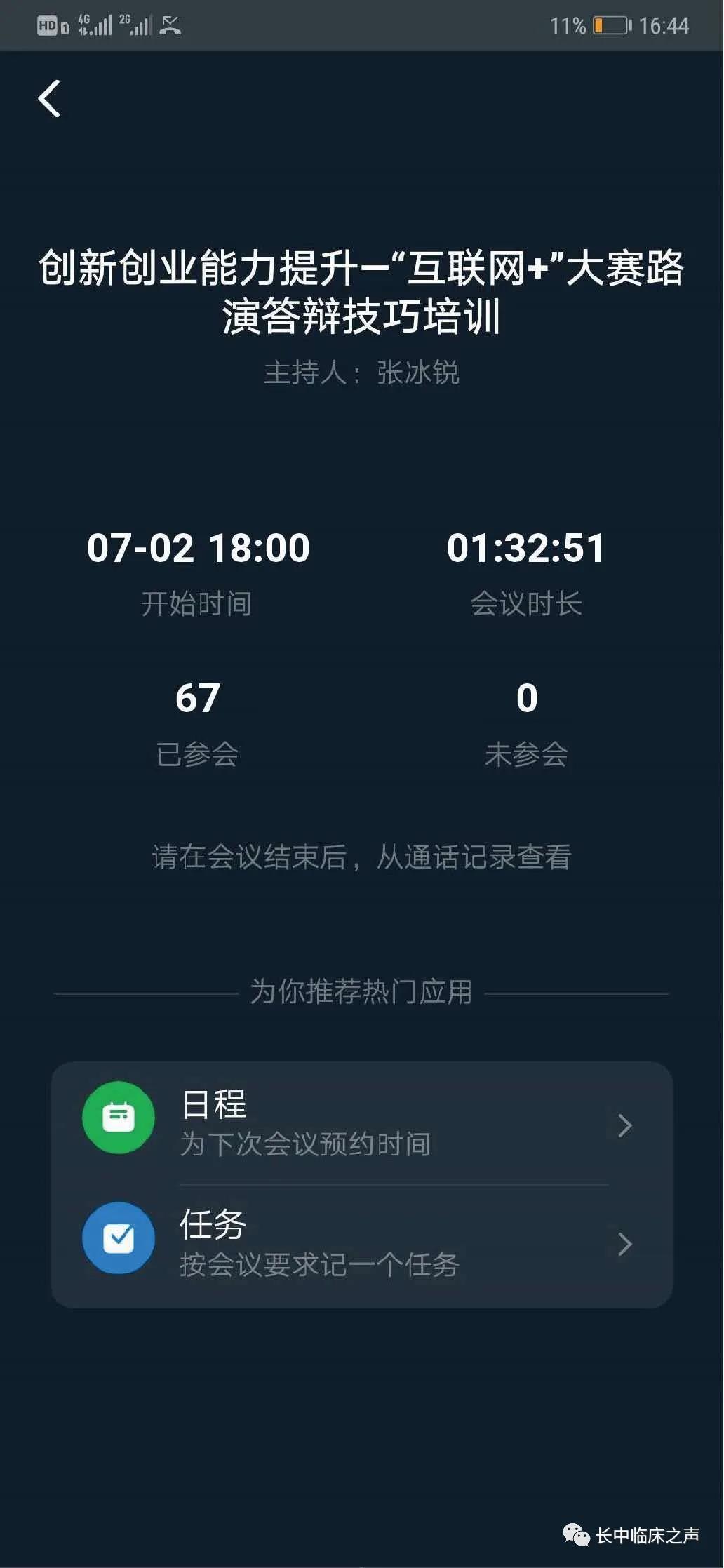Open 日程 to schedule the next meeting

click(x=361, y=1124)
